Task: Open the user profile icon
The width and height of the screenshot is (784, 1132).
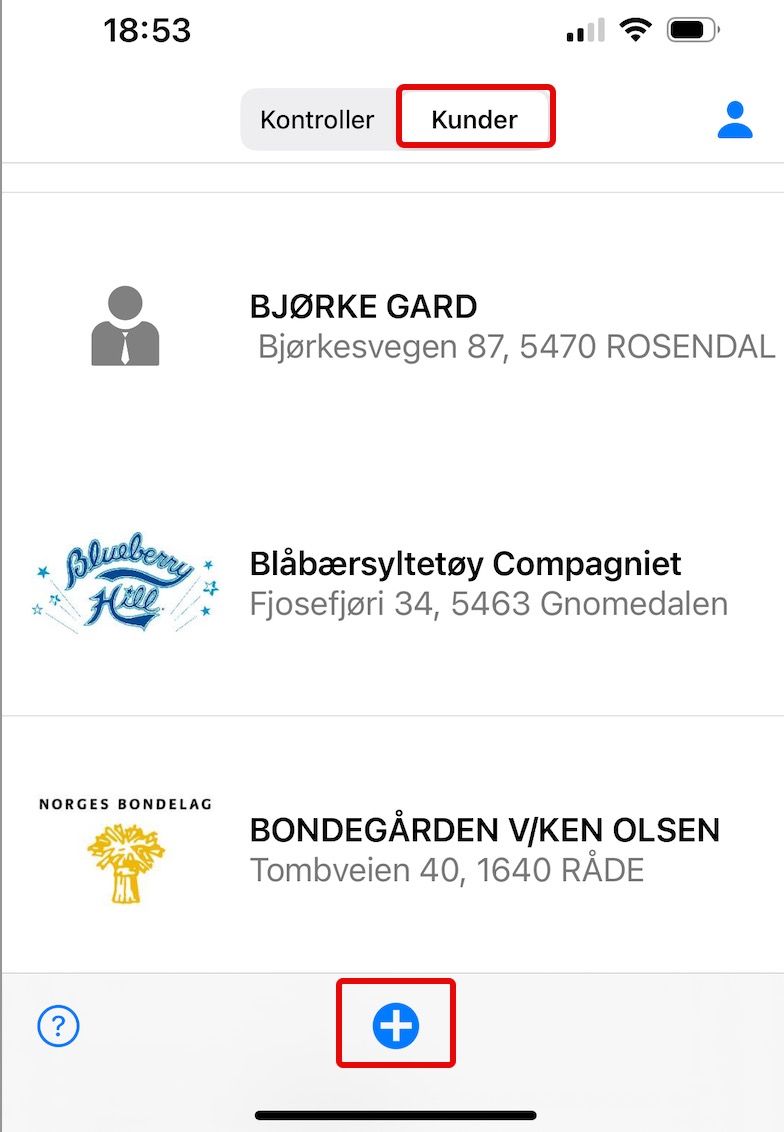Action: point(735,120)
